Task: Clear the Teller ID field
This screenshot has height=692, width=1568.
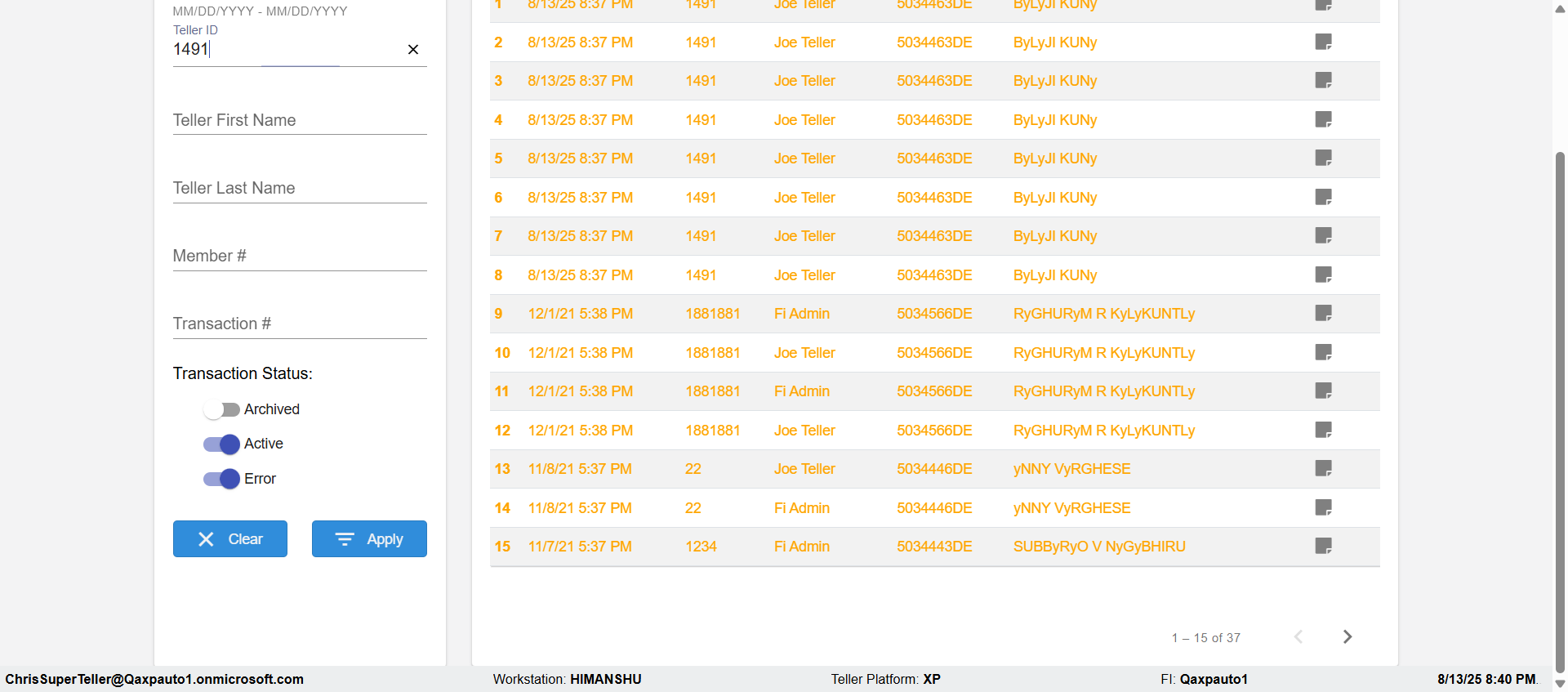Action: (413, 50)
